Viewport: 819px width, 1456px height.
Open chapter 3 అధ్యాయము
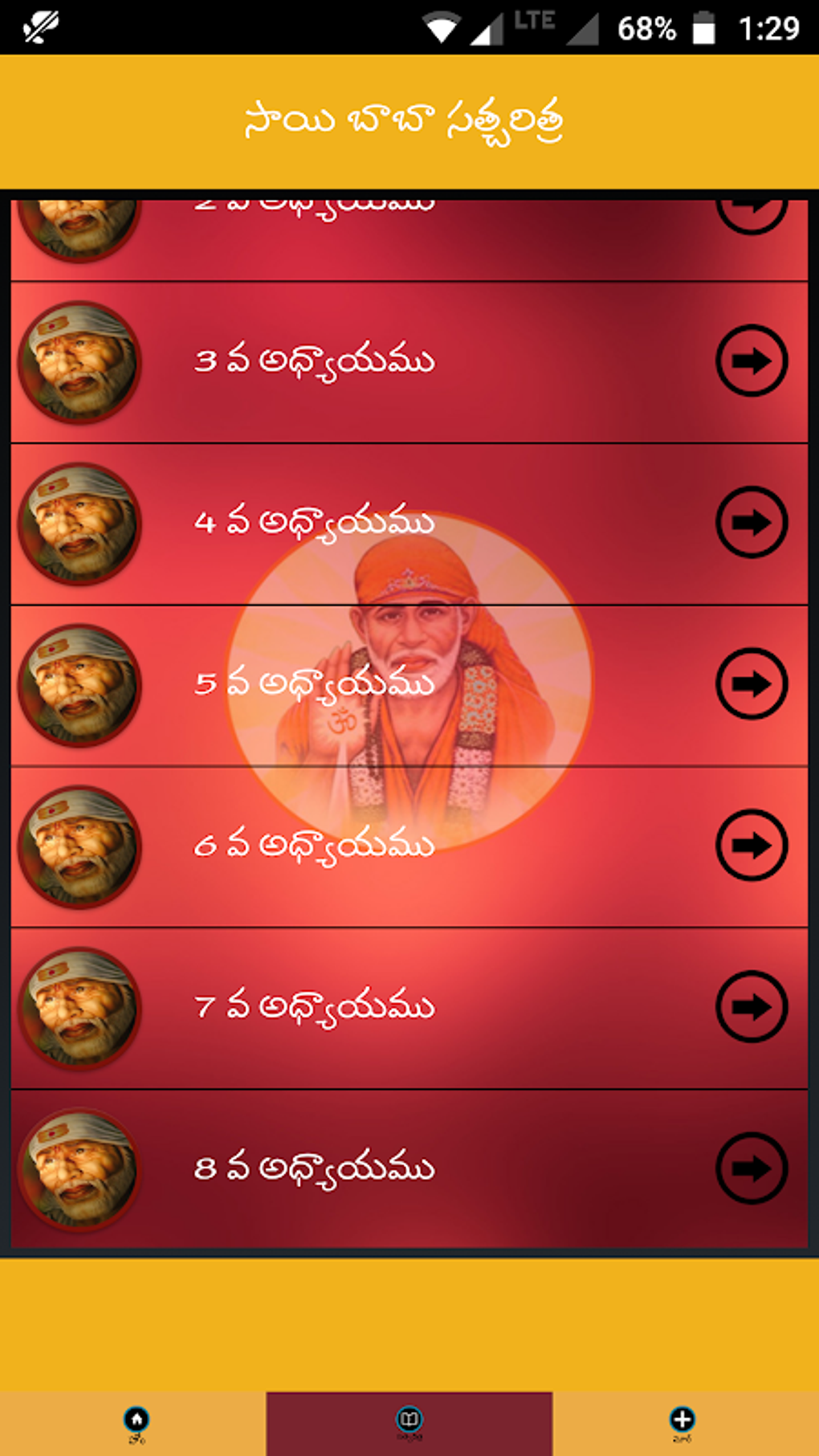pos(315,361)
